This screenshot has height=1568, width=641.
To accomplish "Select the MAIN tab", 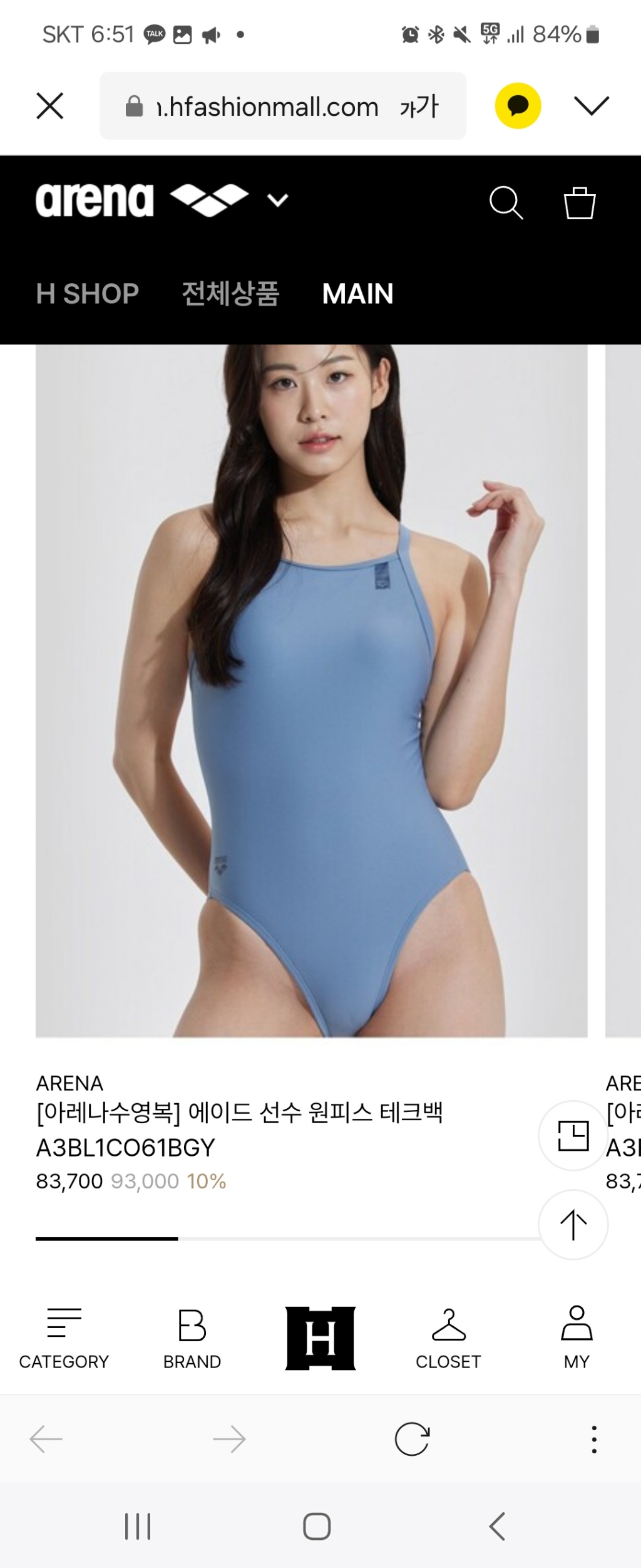I will 357,294.
